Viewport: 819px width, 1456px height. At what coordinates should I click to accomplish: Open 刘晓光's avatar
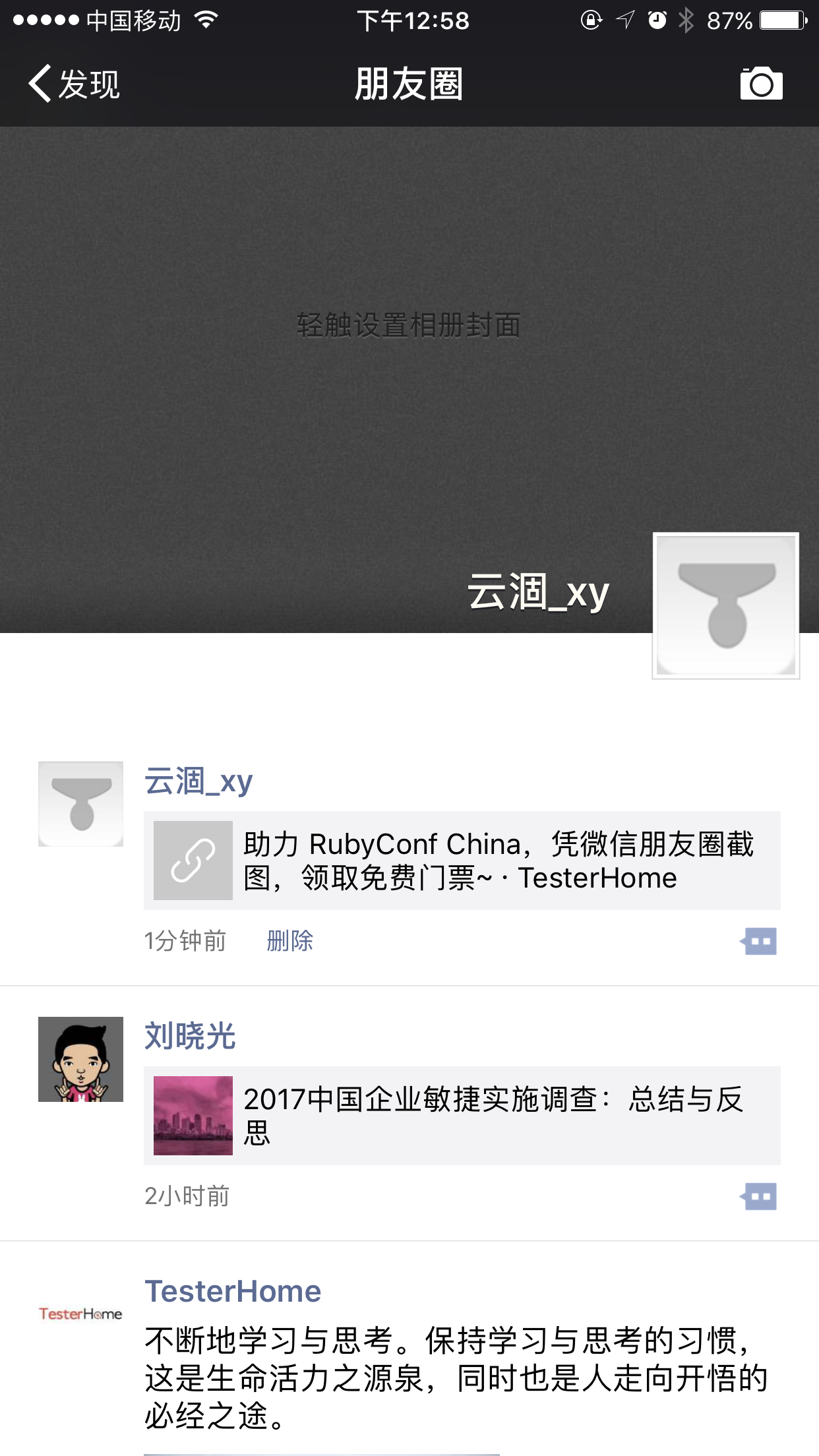click(80, 1059)
